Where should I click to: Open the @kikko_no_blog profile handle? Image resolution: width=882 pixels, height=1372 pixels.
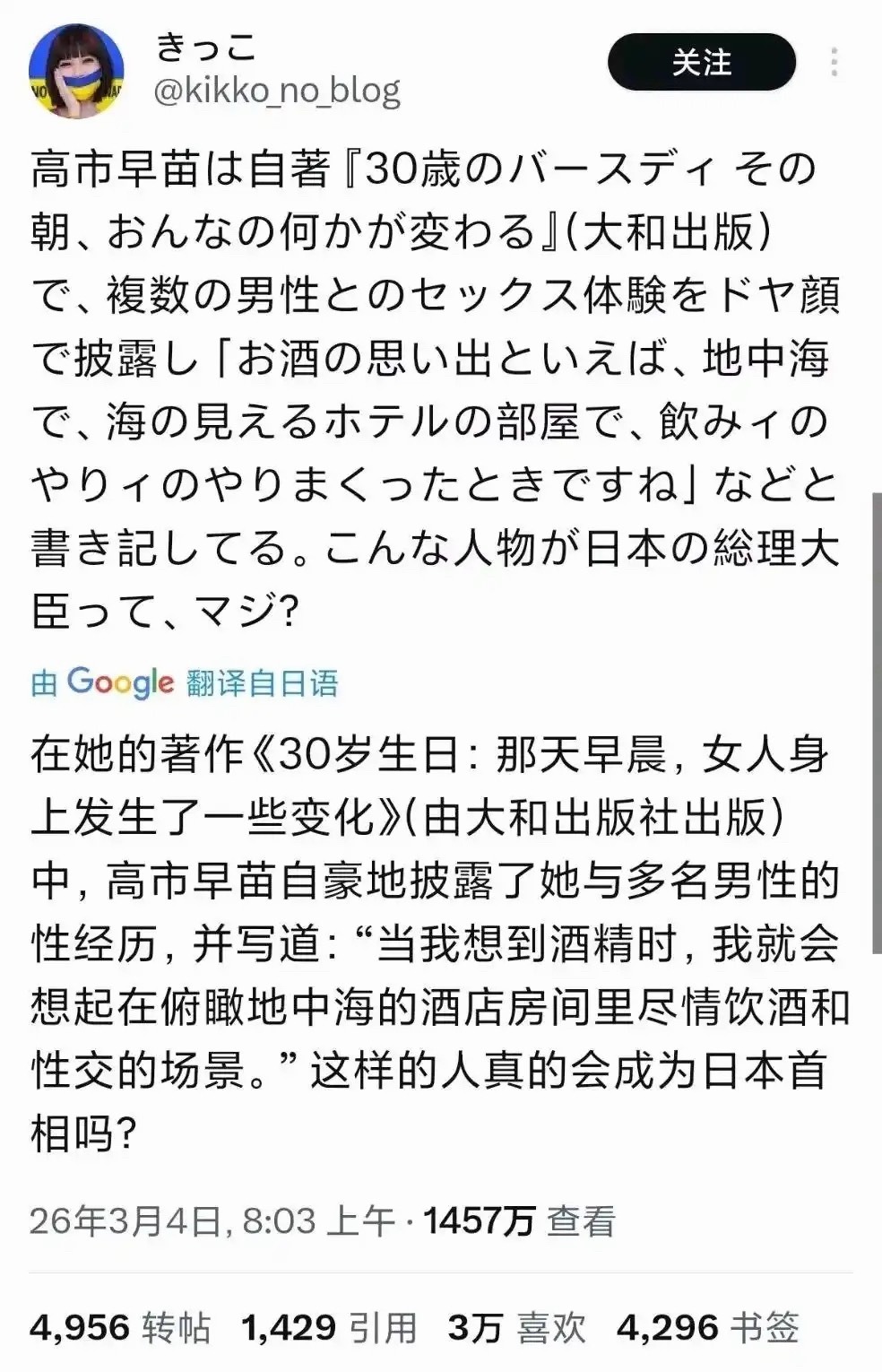pos(277,91)
